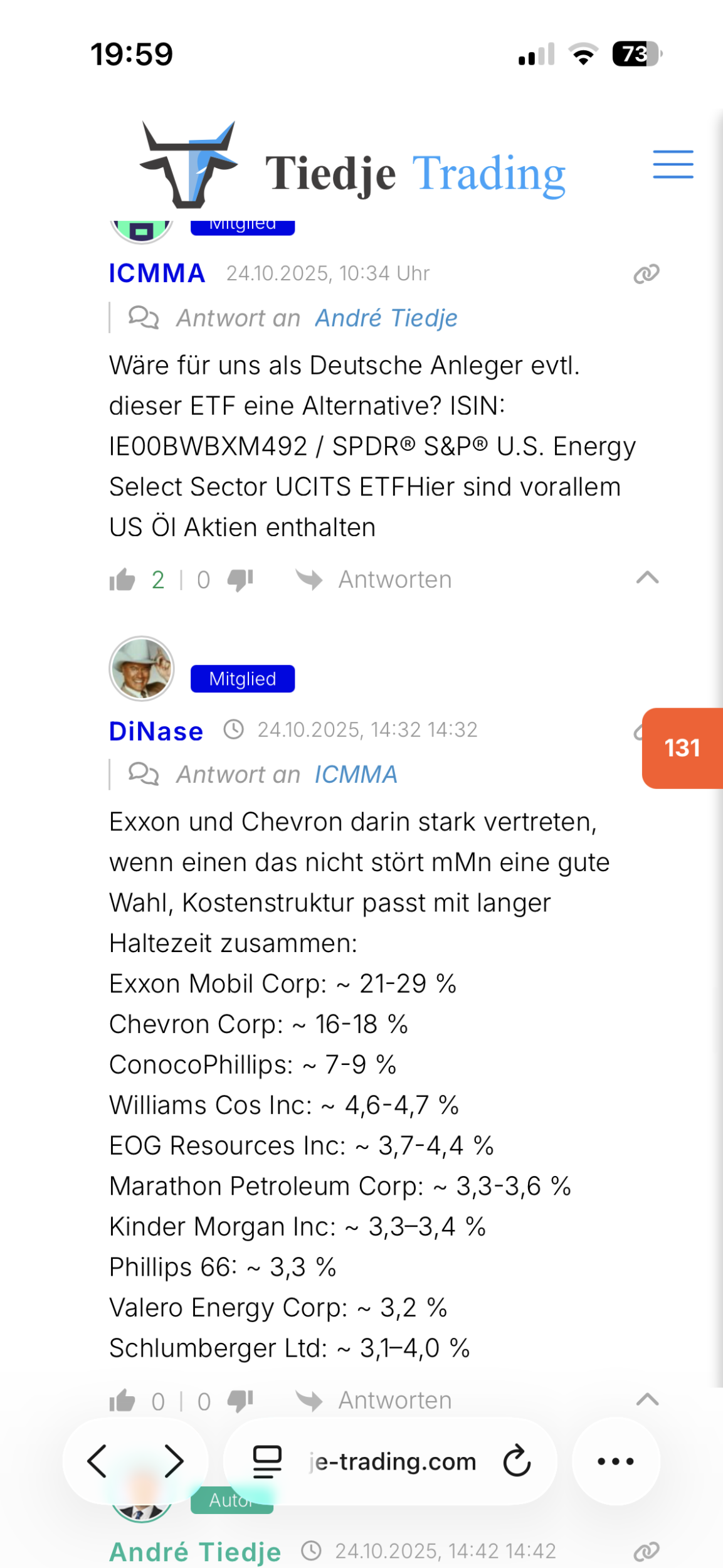Go back to the previous page
Screen dimensions: 723x1568
pyautogui.click(x=98, y=1461)
